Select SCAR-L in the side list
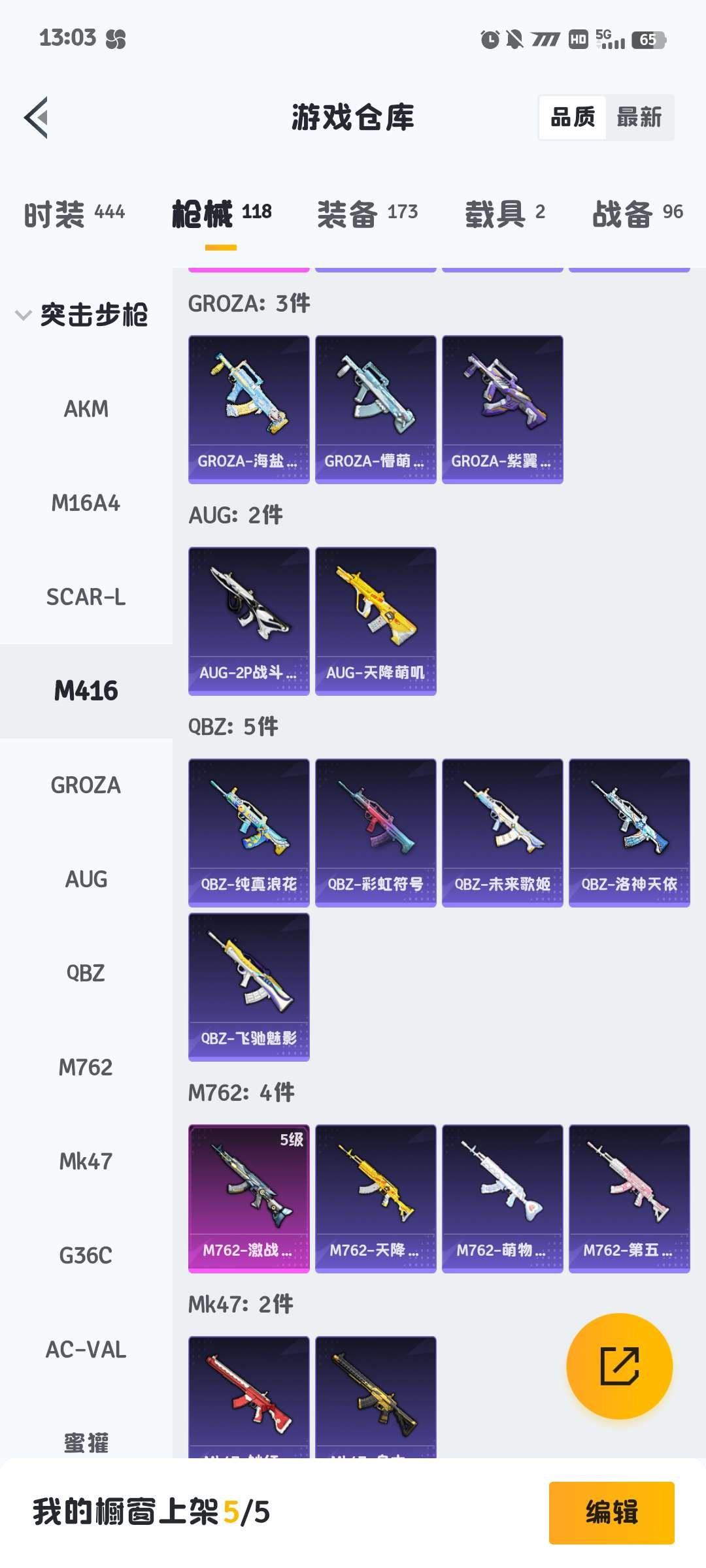The image size is (706, 1568). (x=86, y=597)
